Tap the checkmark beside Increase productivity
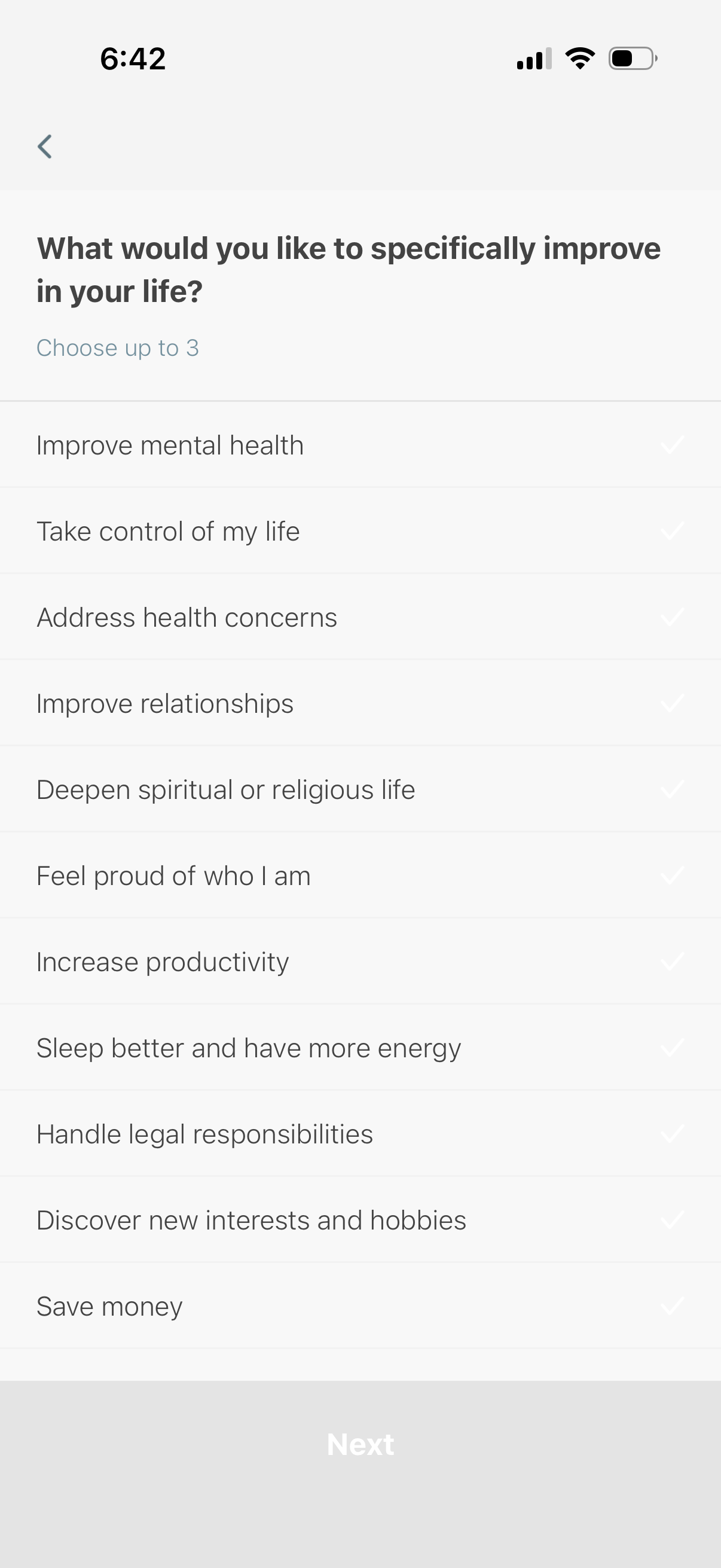This screenshot has height=1568, width=721. (x=673, y=961)
